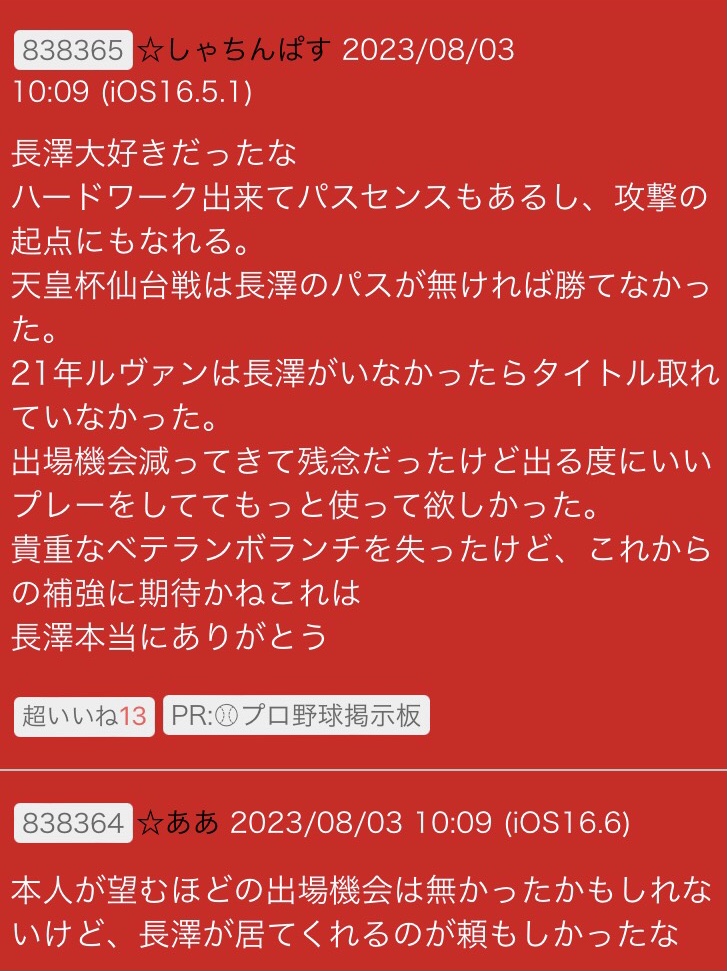Tap comment number 838365
Image resolution: width=727 pixels, height=971 pixels.
coord(73,49)
